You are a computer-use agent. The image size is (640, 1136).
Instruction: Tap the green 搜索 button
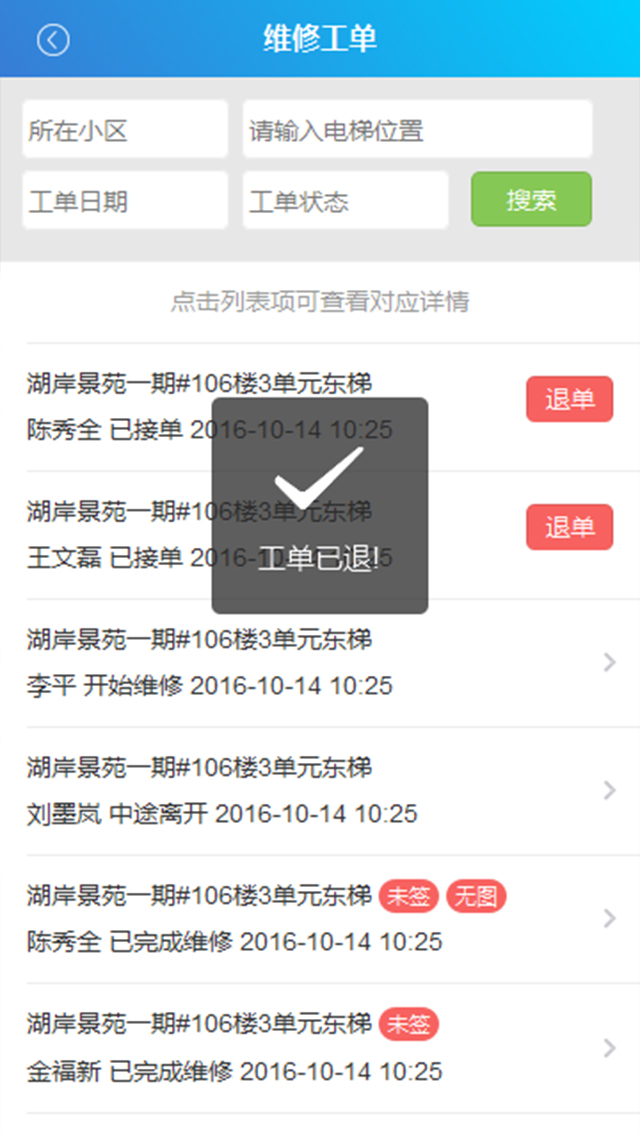(x=531, y=199)
